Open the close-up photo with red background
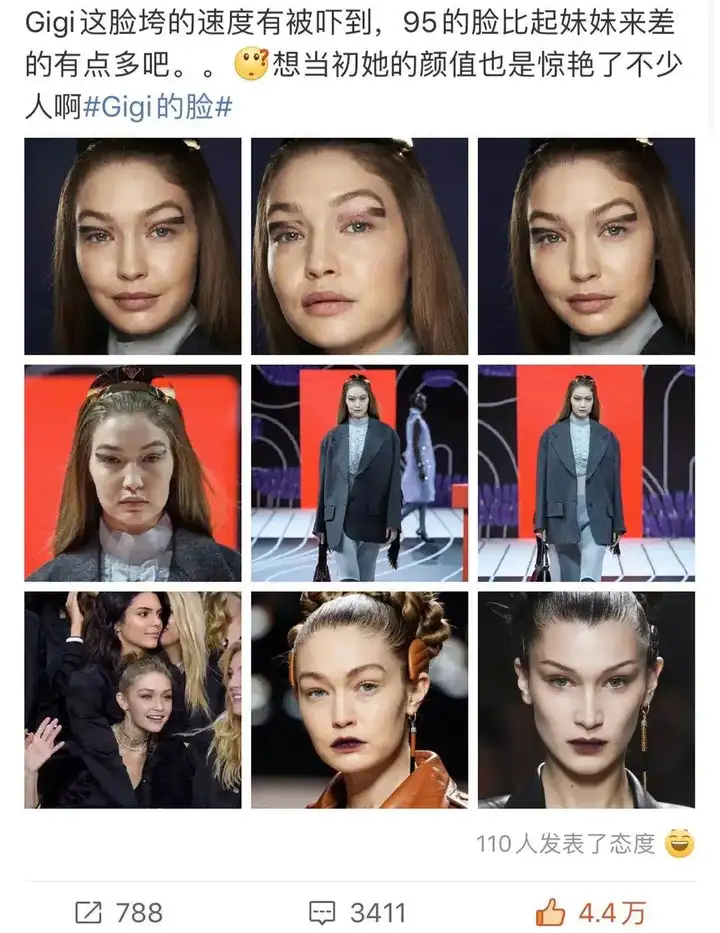 coord(133,473)
